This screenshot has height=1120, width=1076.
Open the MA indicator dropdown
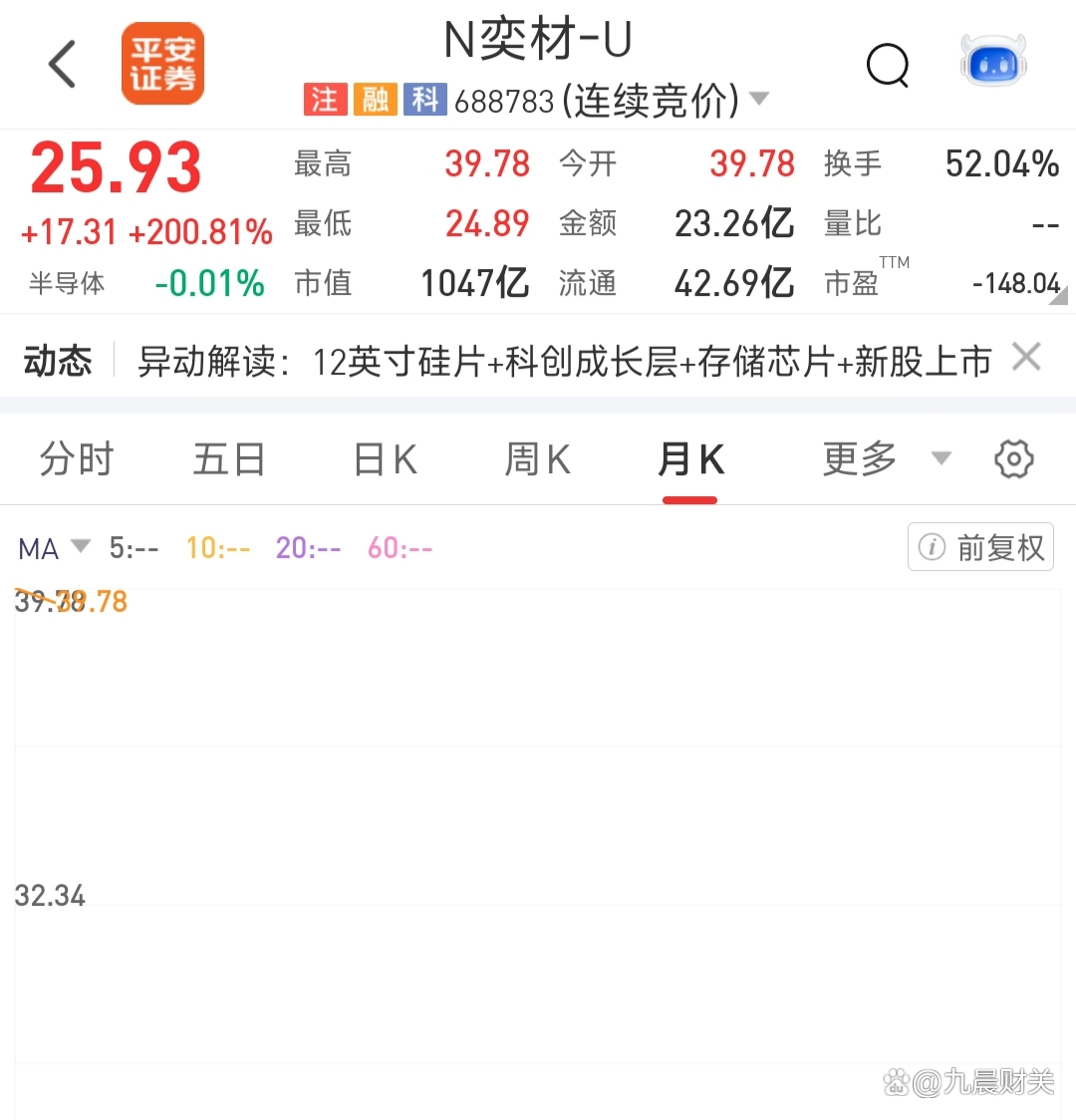[55, 547]
